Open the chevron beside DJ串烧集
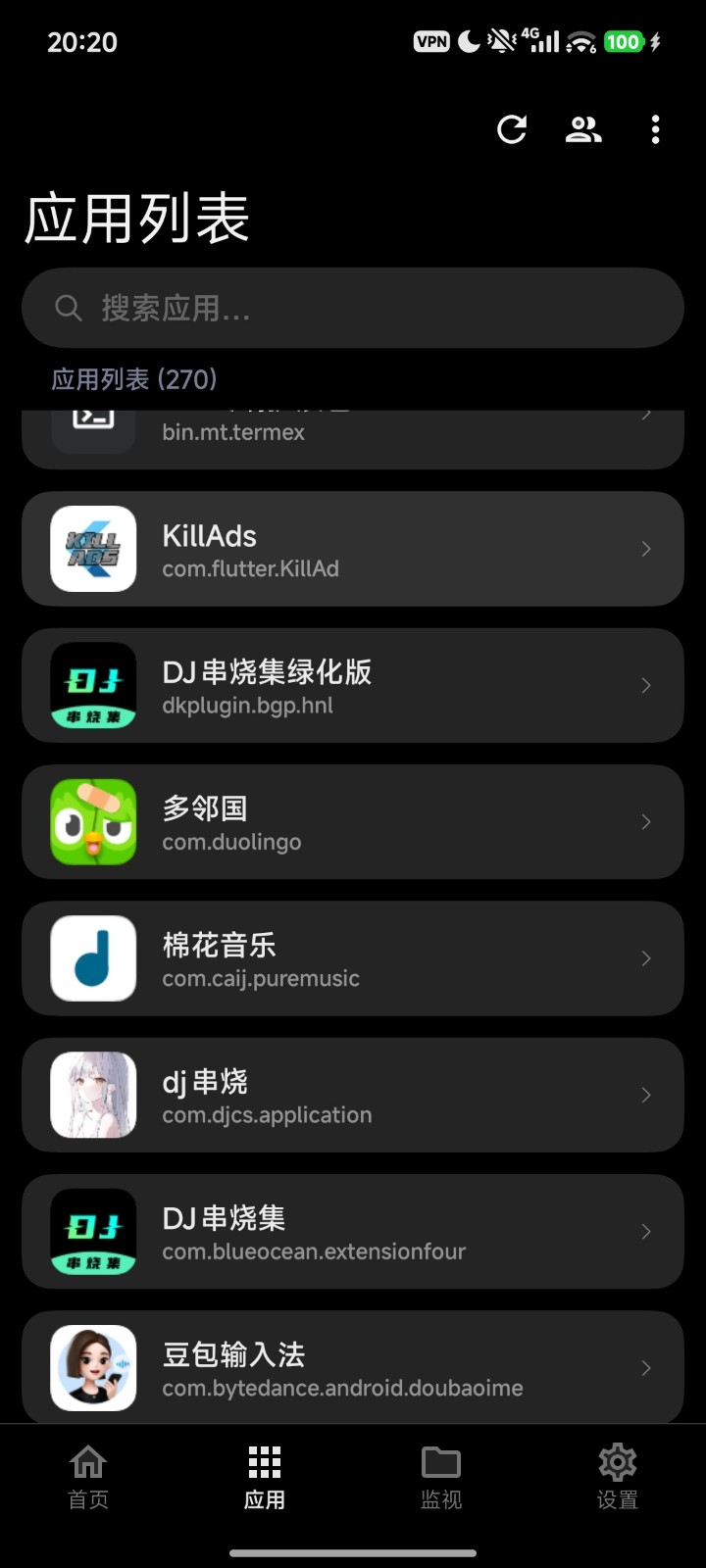 pos(645,1232)
